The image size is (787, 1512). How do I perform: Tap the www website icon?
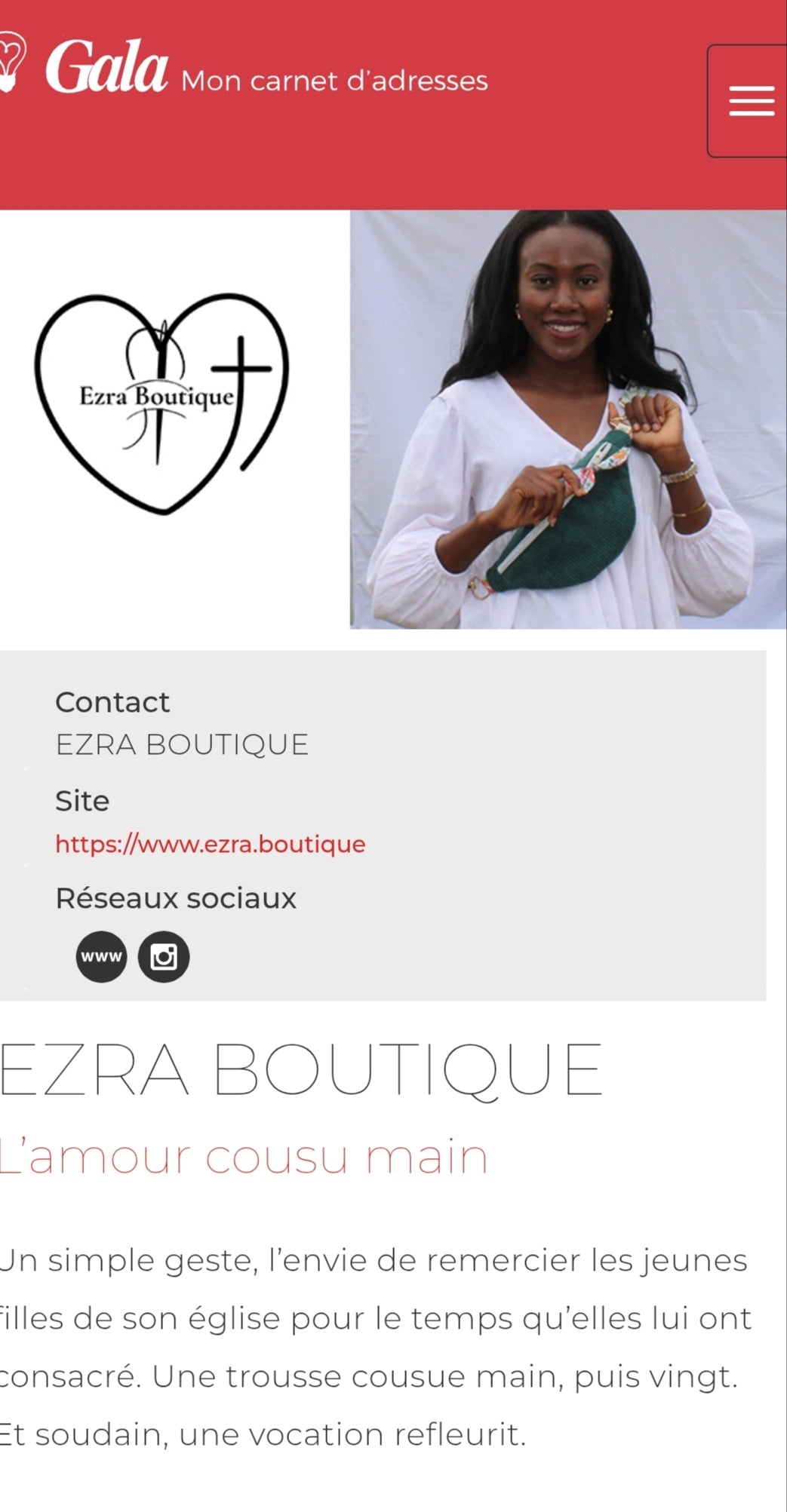click(x=101, y=957)
